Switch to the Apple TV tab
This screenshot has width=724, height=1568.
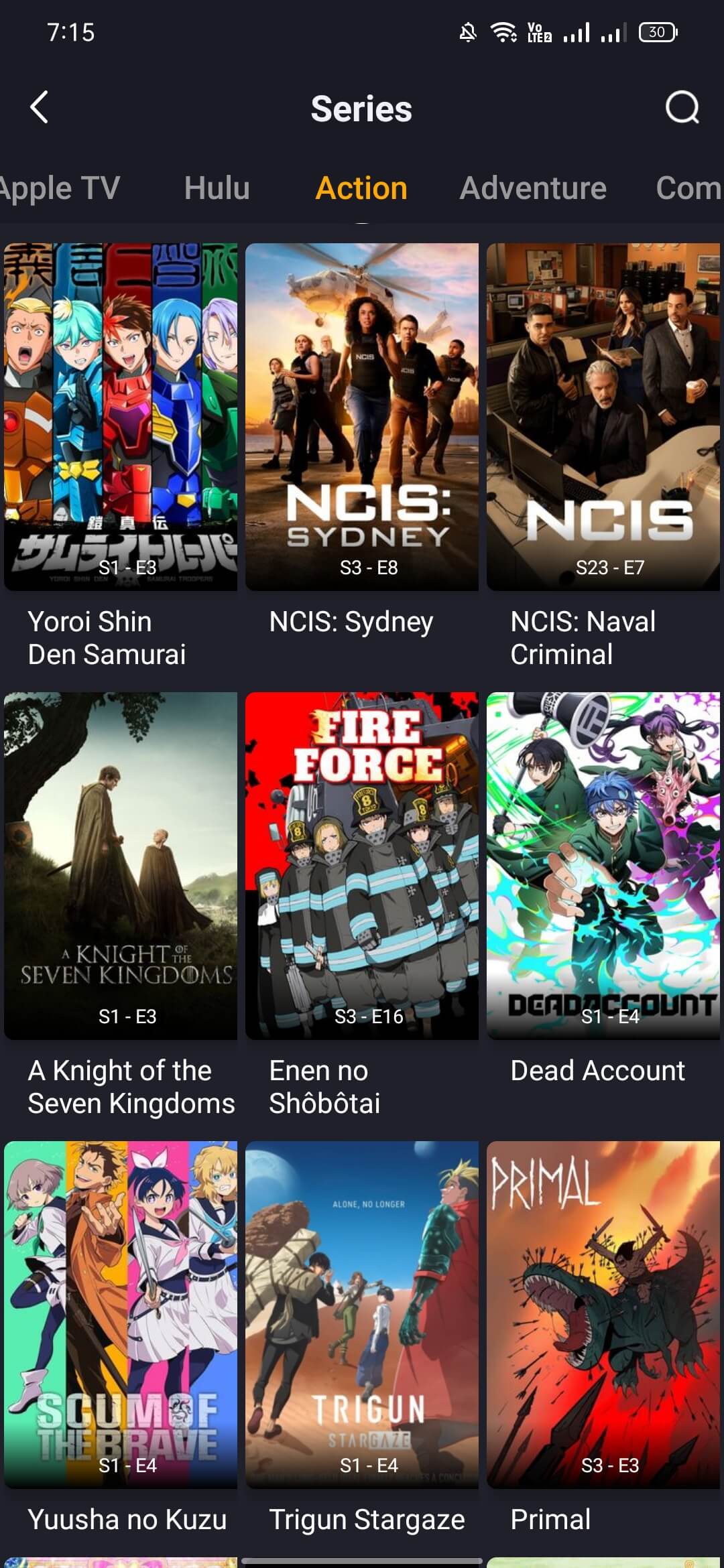click(59, 188)
